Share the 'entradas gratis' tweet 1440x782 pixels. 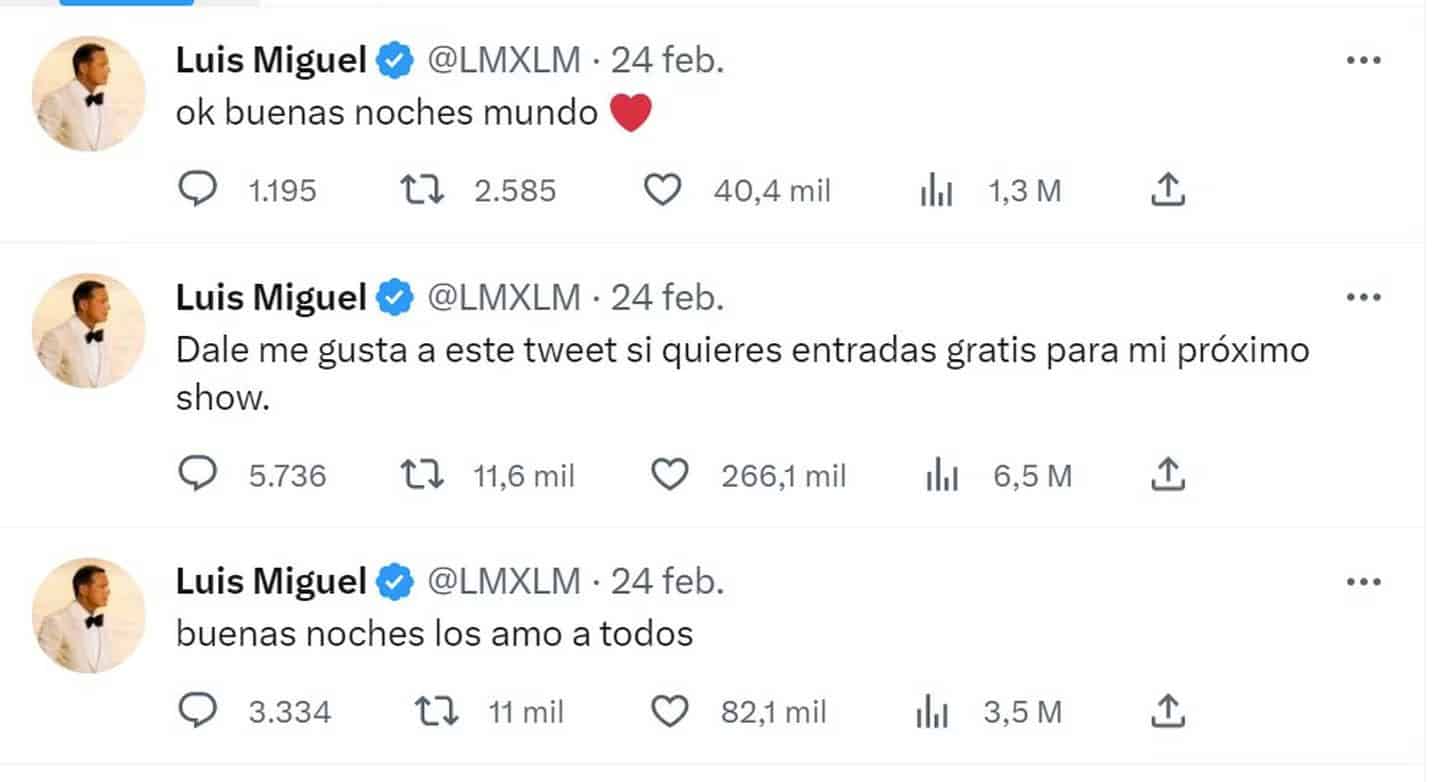click(x=1168, y=476)
